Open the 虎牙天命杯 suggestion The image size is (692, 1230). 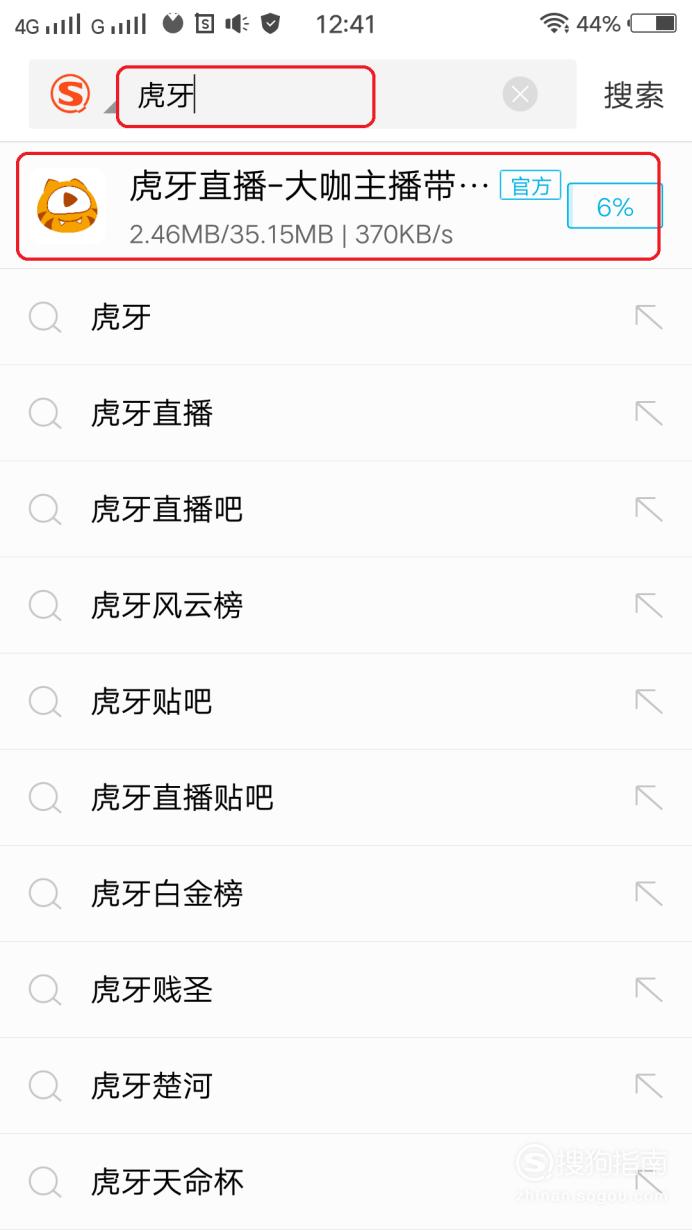click(x=346, y=1181)
